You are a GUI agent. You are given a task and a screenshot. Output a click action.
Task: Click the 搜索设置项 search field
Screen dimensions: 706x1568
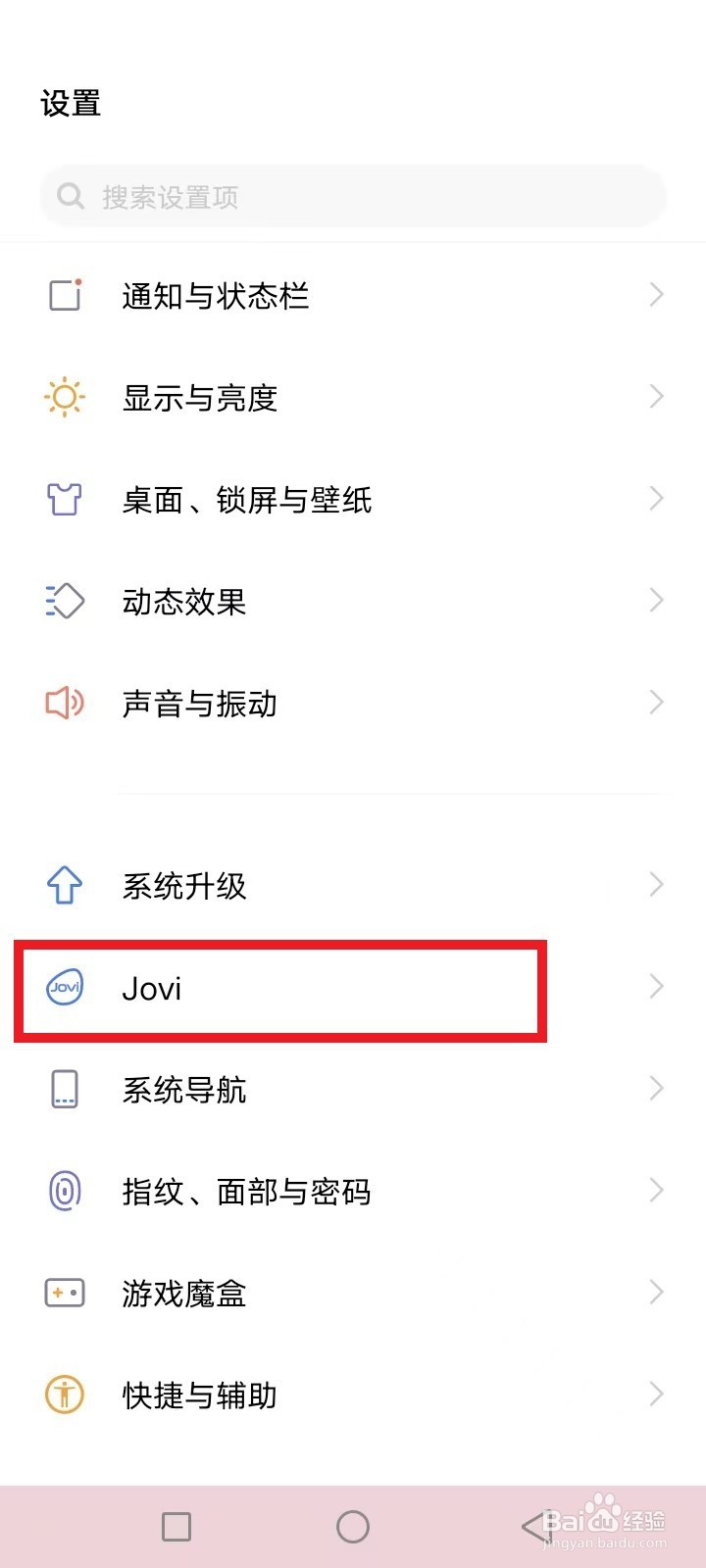click(x=353, y=196)
